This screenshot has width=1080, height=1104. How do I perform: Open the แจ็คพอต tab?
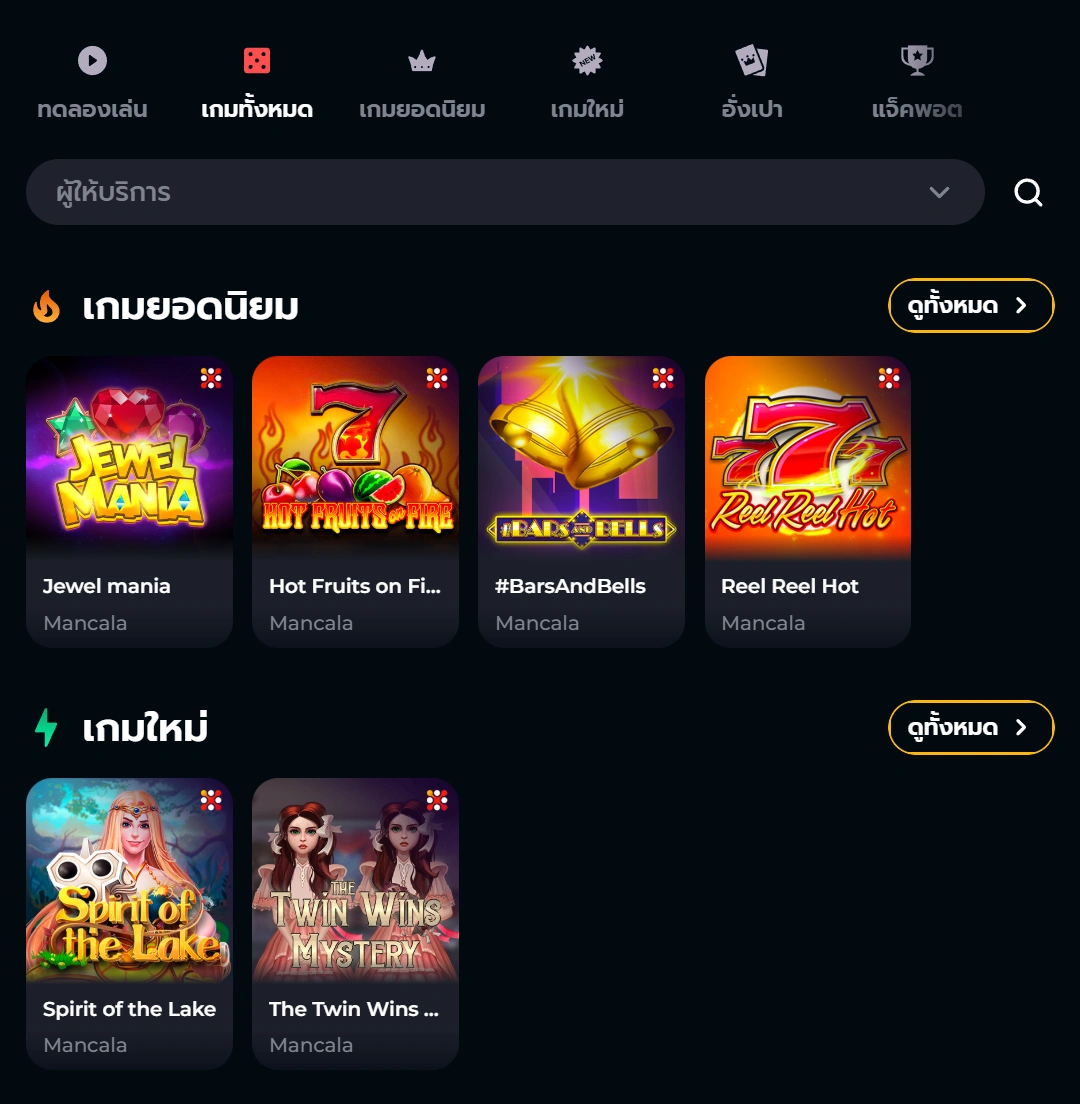coord(916,84)
